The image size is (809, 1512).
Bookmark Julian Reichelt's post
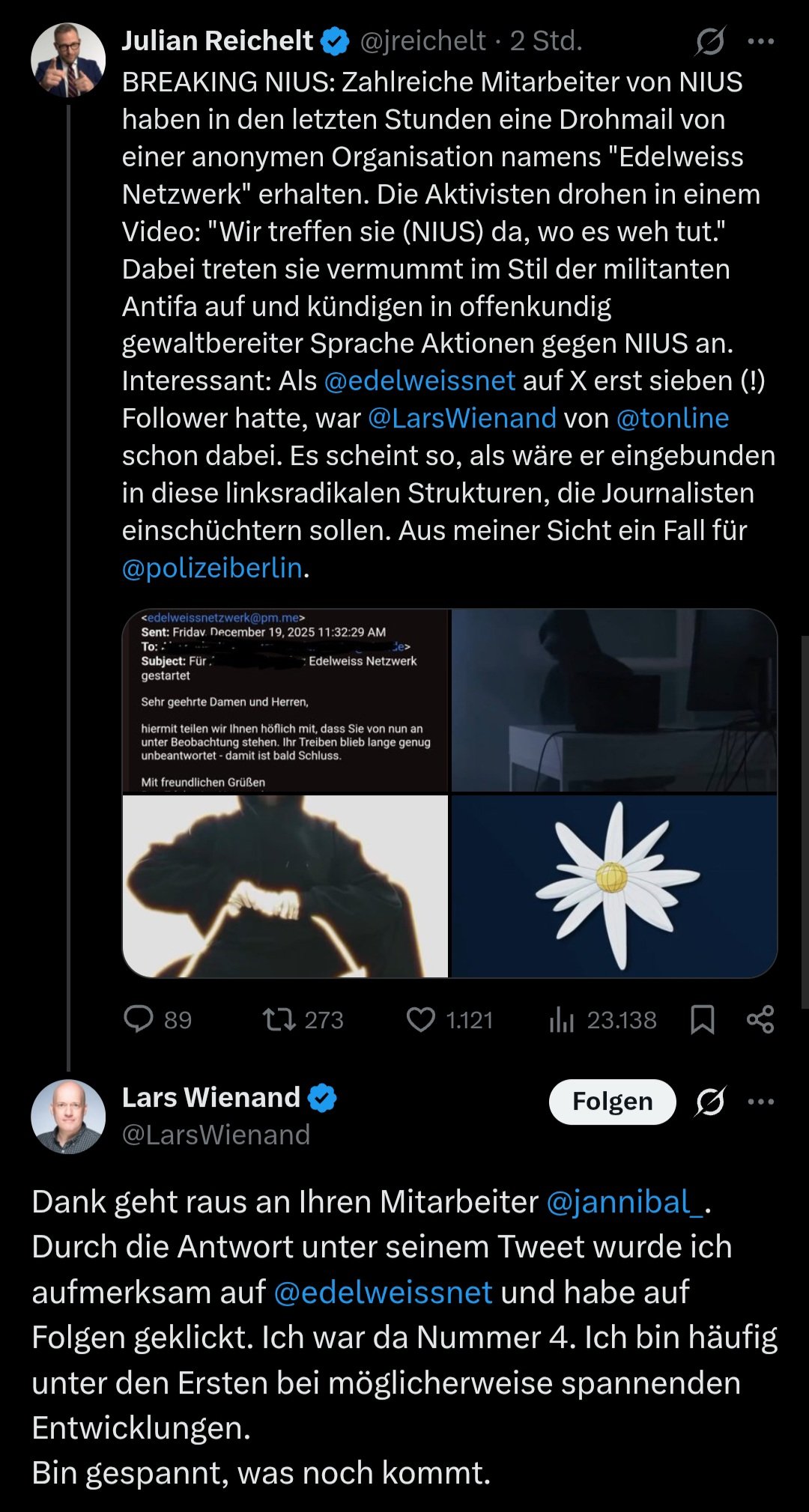click(702, 1019)
